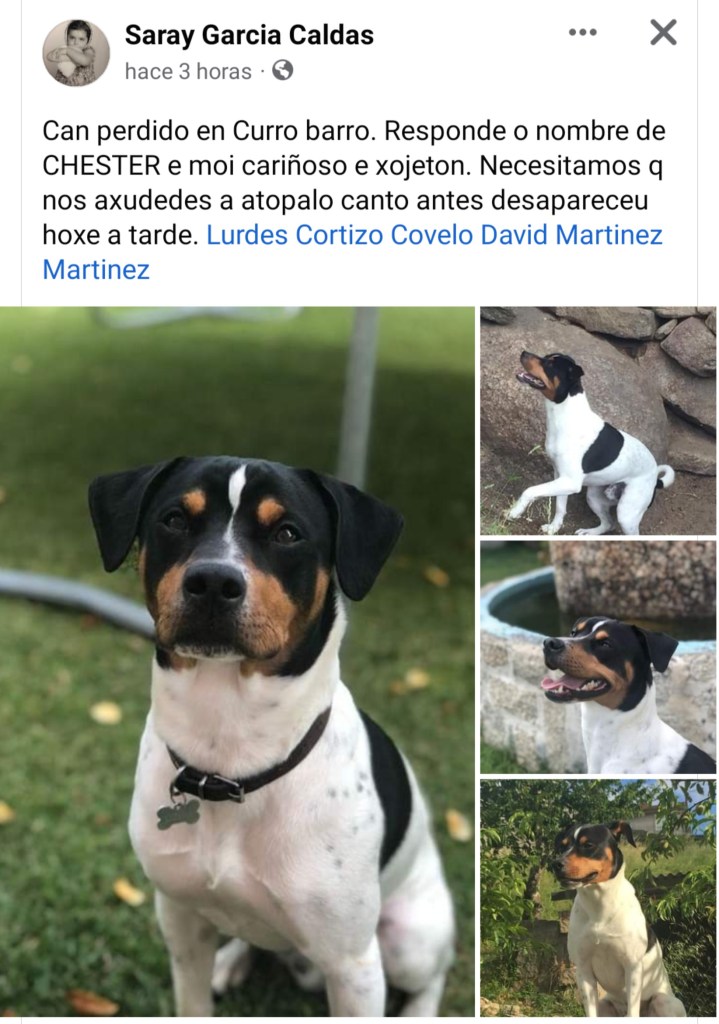View the photo of the dog under trees
Viewport: 719px width, 1024px height.
click(x=598, y=898)
